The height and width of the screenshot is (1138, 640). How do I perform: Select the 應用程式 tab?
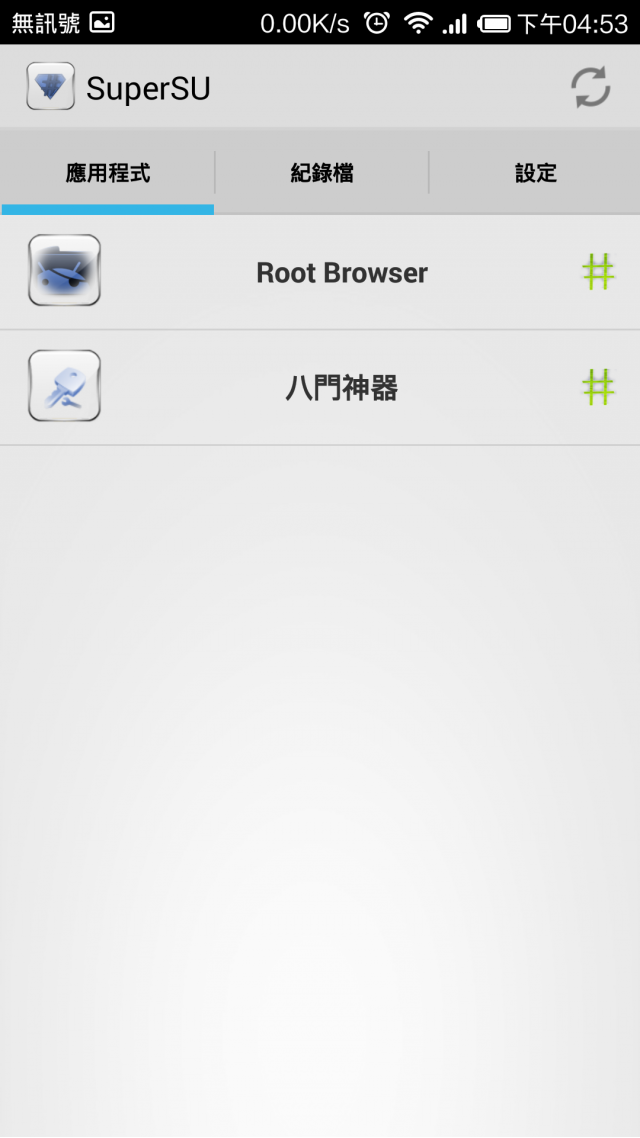108,173
